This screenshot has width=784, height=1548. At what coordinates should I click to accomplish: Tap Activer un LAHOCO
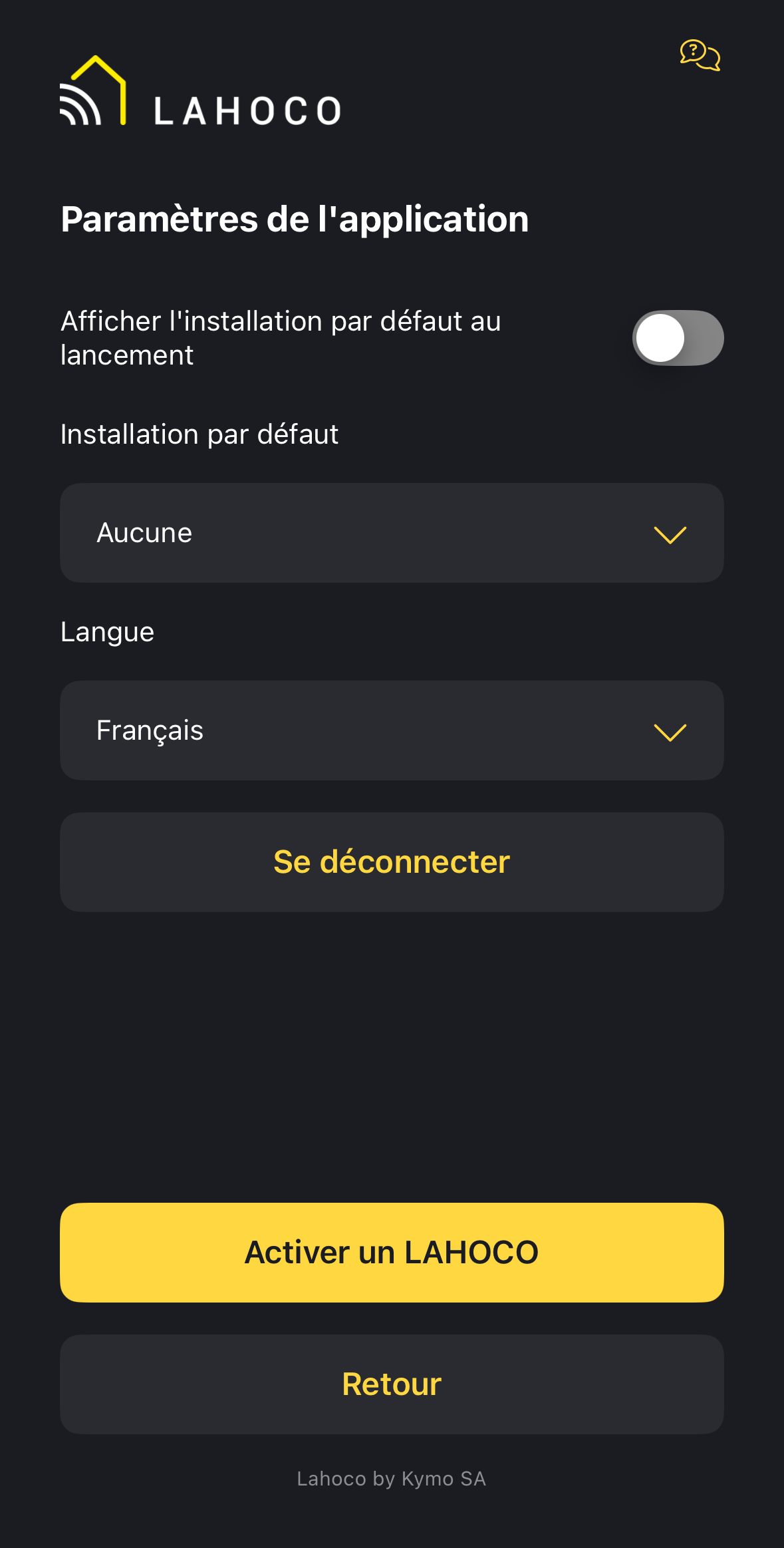click(392, 1253)
